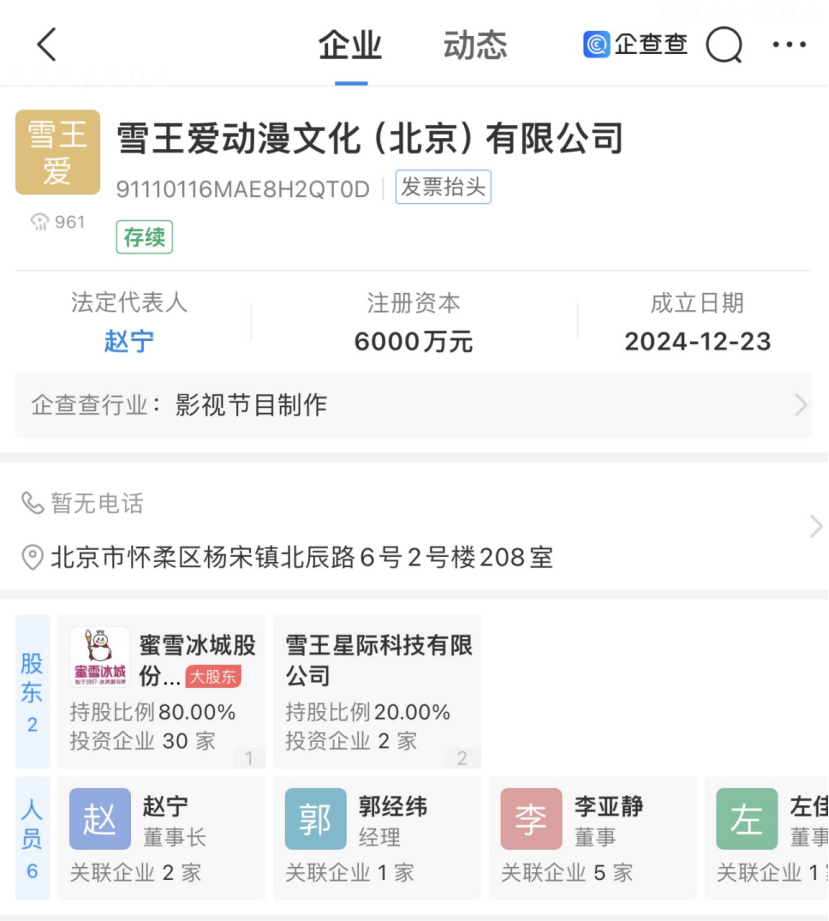829x921 pixels.
Task: View manager 郭经纬's card
Action: [377, 838]
